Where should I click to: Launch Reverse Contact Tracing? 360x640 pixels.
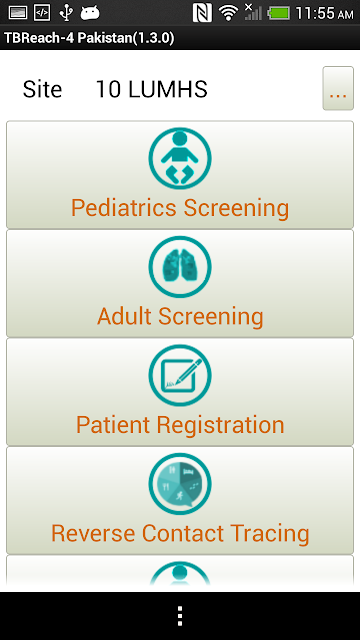[180, 500]
